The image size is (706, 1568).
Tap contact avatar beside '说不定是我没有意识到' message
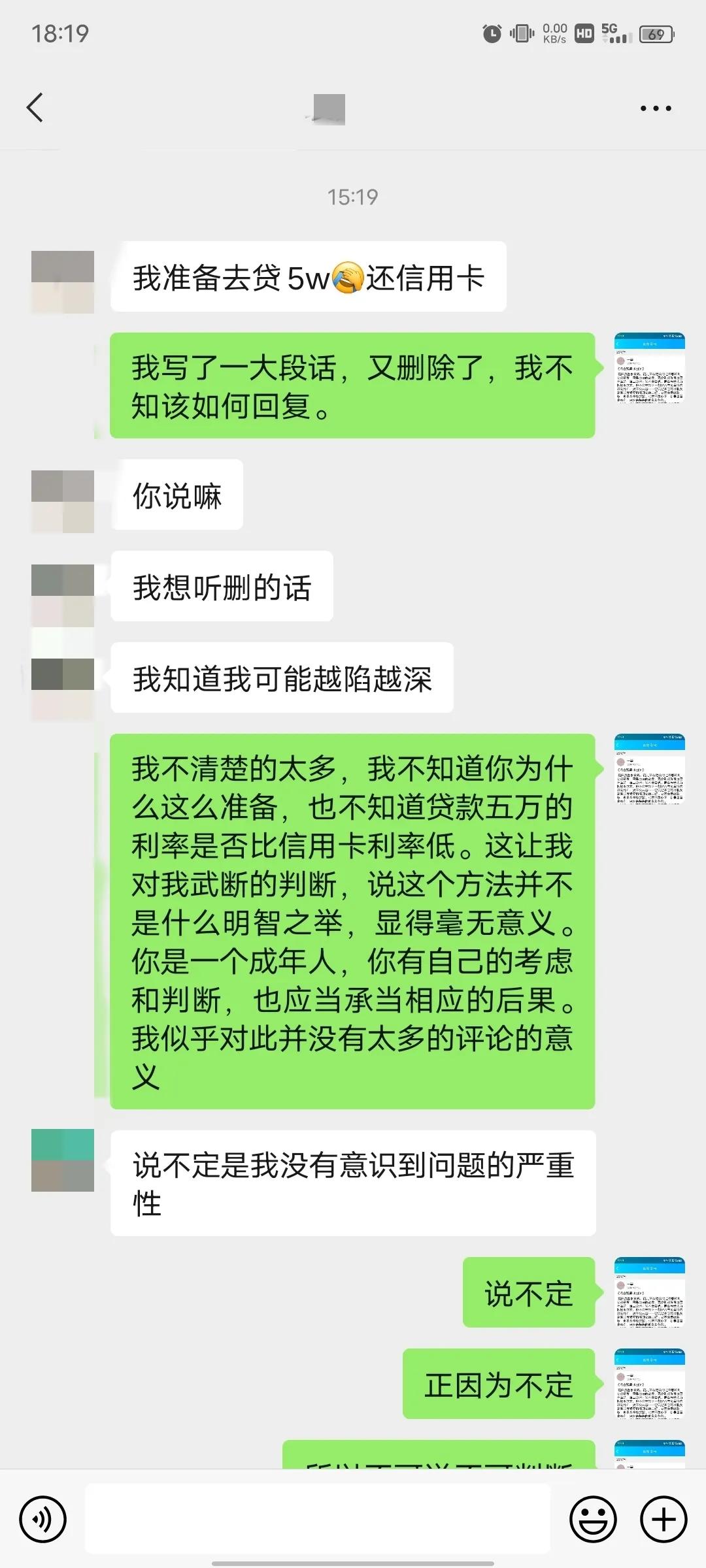click(63, 1160)
